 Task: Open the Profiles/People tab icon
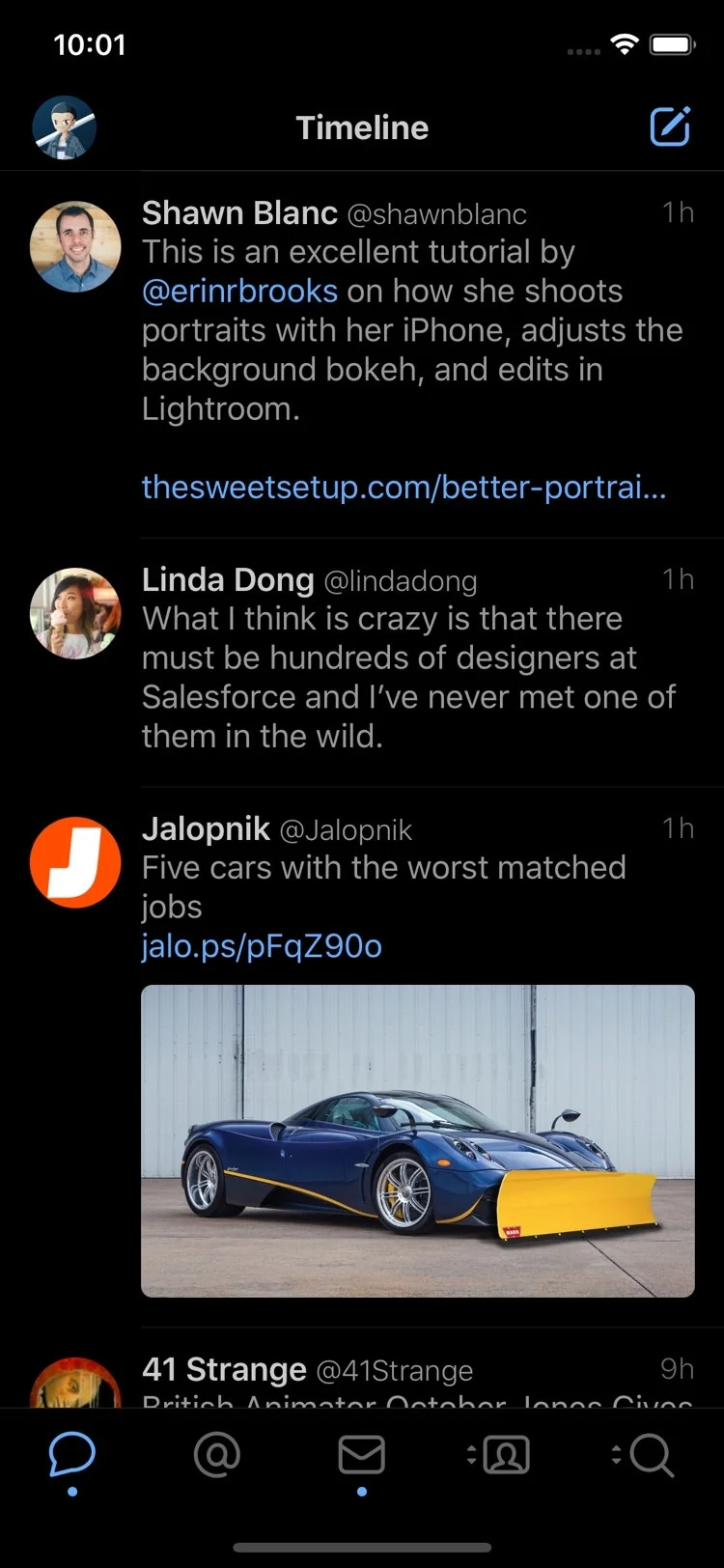(x=506, y=1454)
